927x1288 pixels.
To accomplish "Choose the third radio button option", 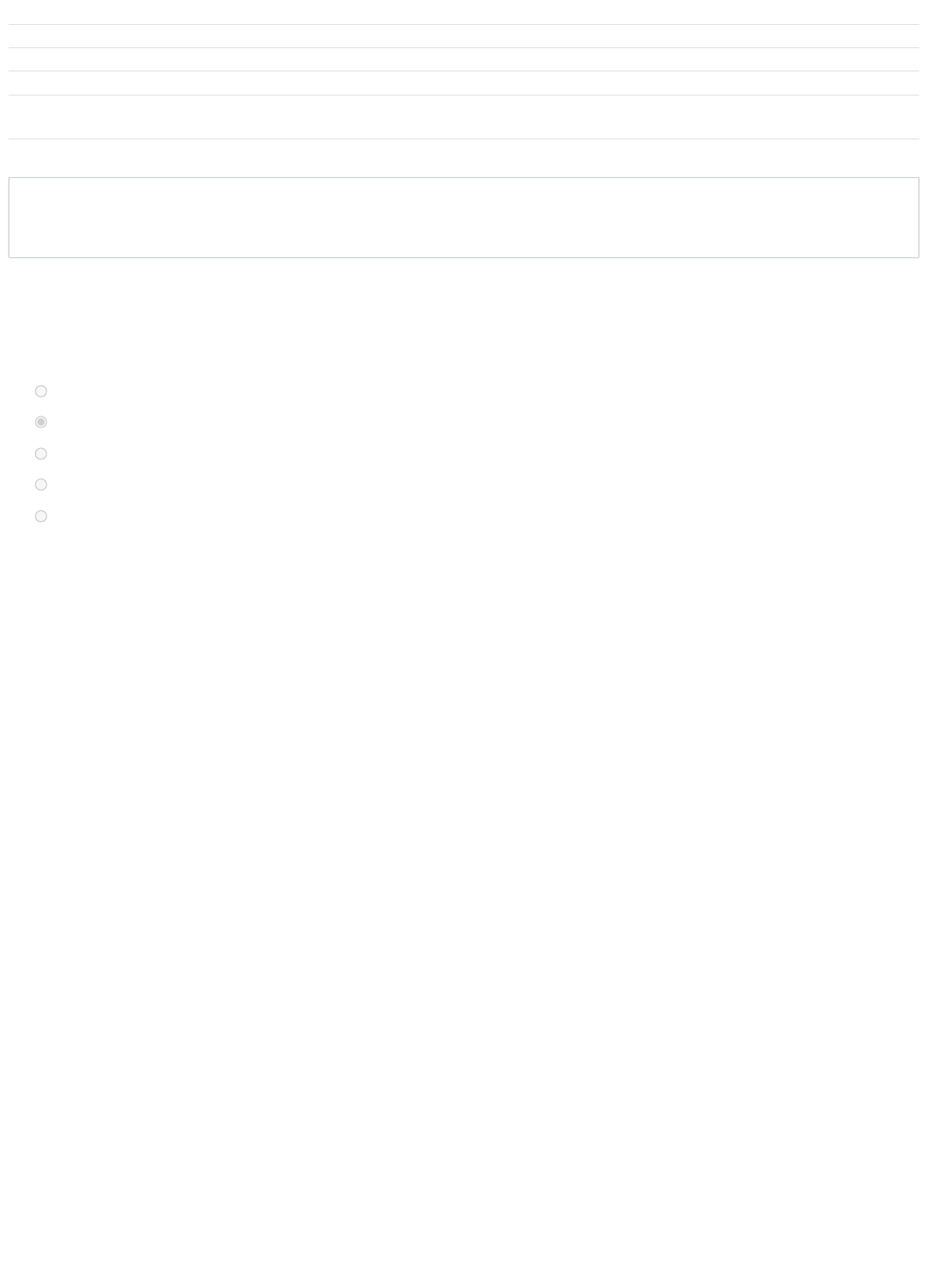I will pyautogui.click(x=40, y=453).
